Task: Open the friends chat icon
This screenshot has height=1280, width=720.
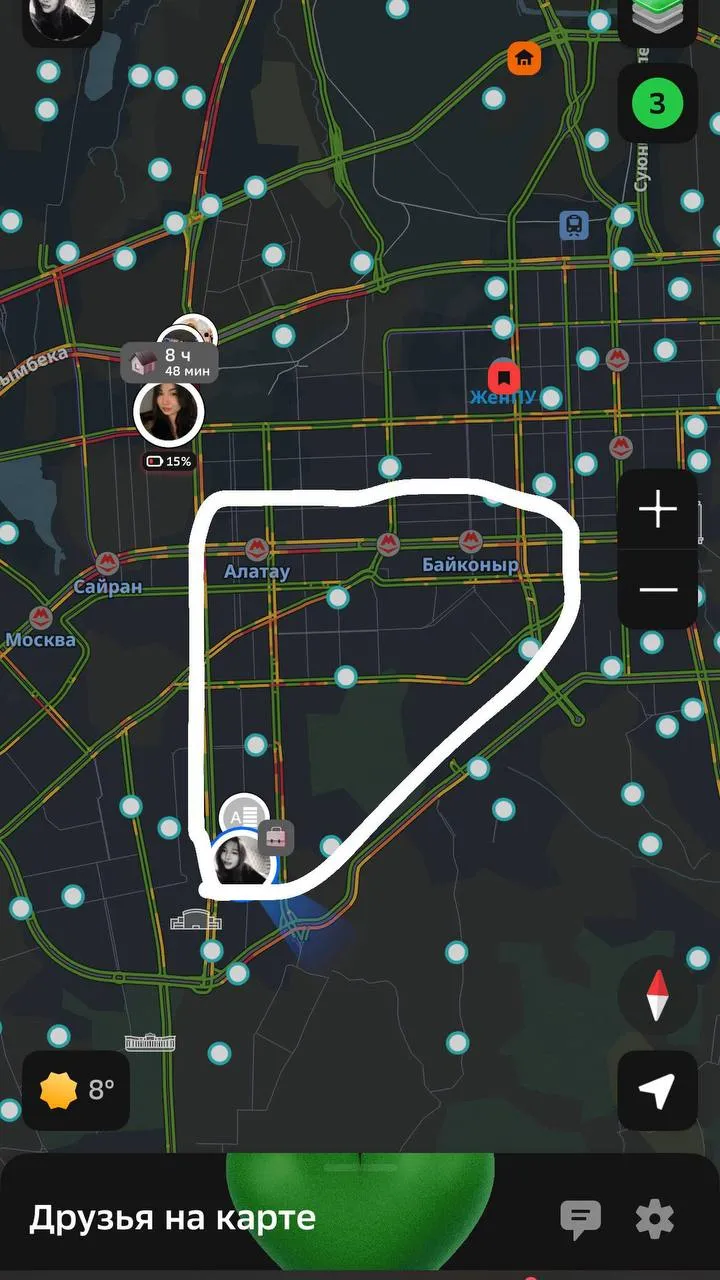Action: [580, 1218]
